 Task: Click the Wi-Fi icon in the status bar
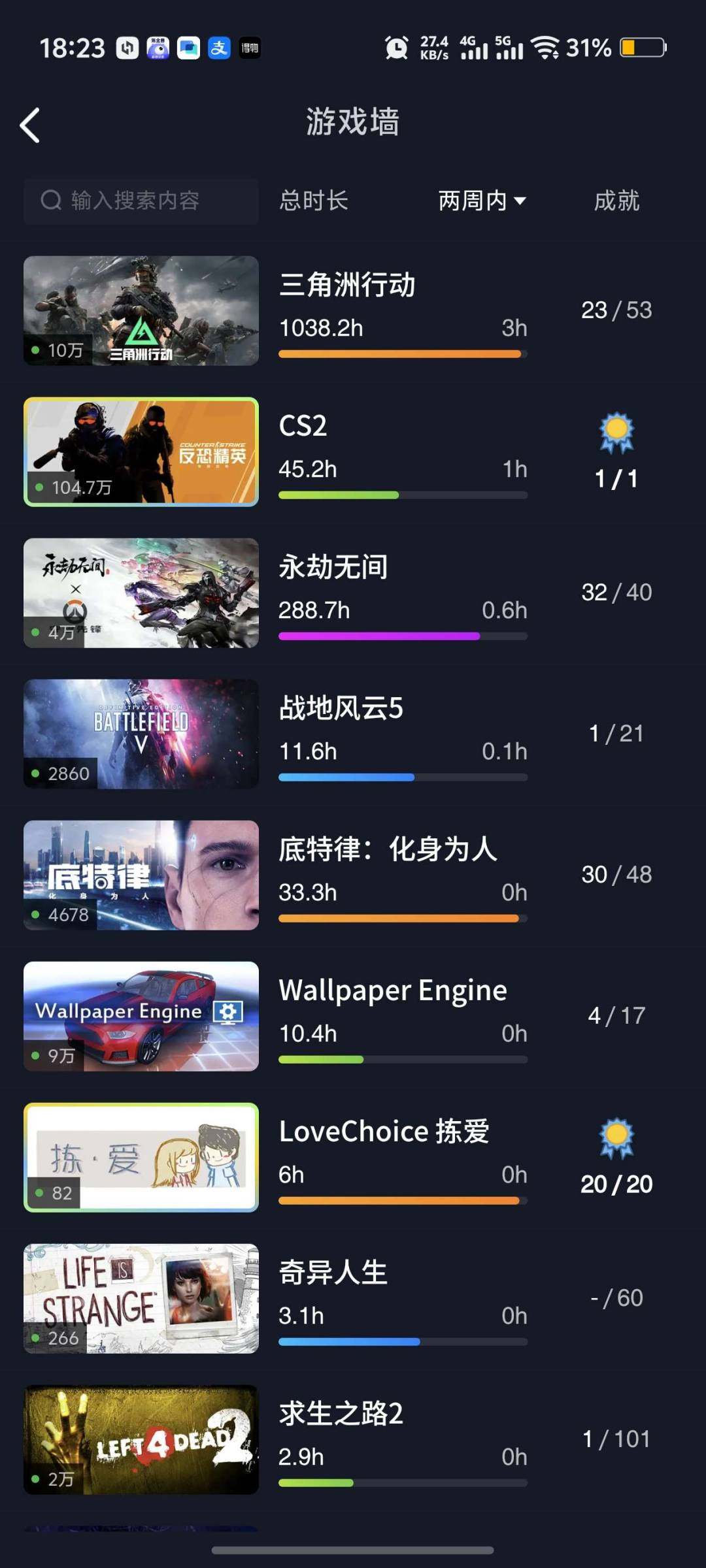546,47
